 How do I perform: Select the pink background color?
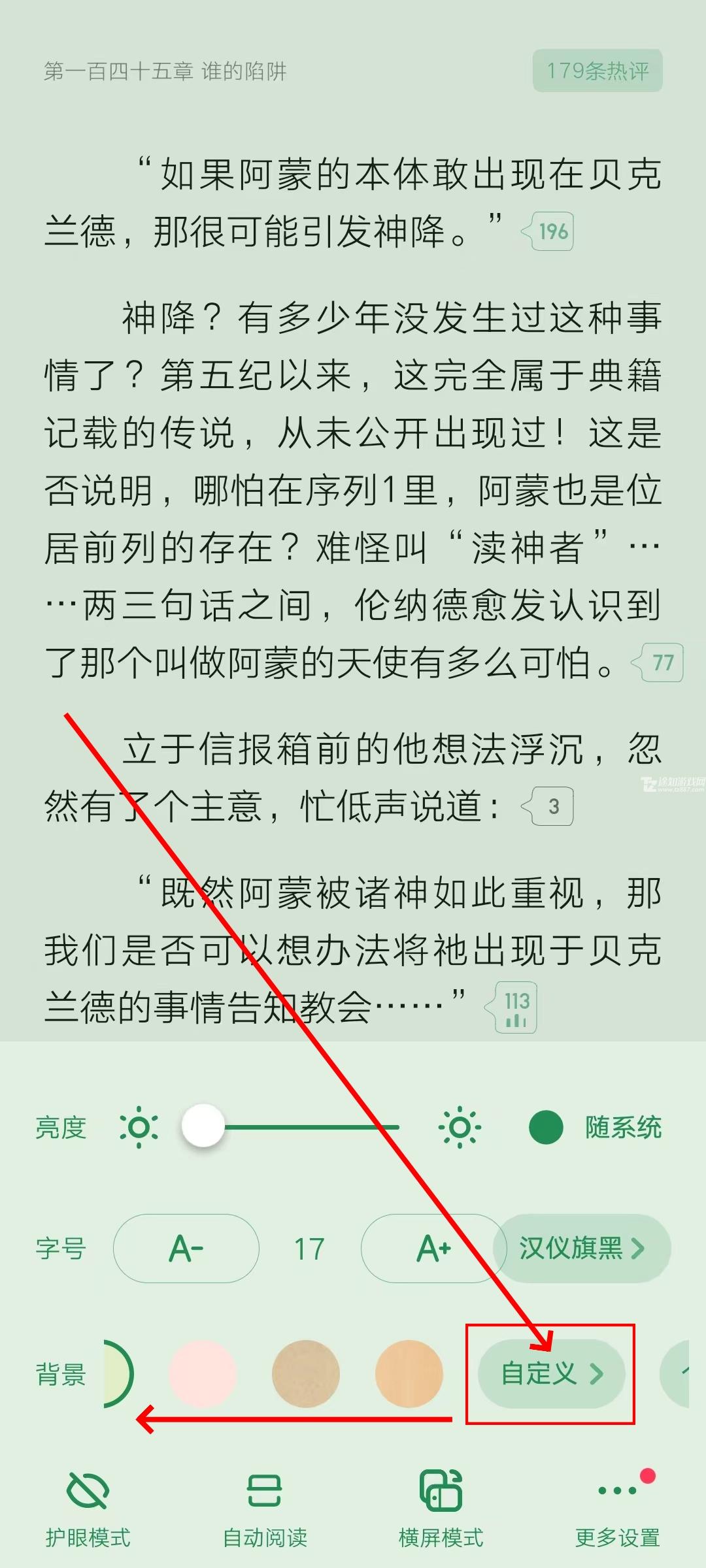(203, 1373)
